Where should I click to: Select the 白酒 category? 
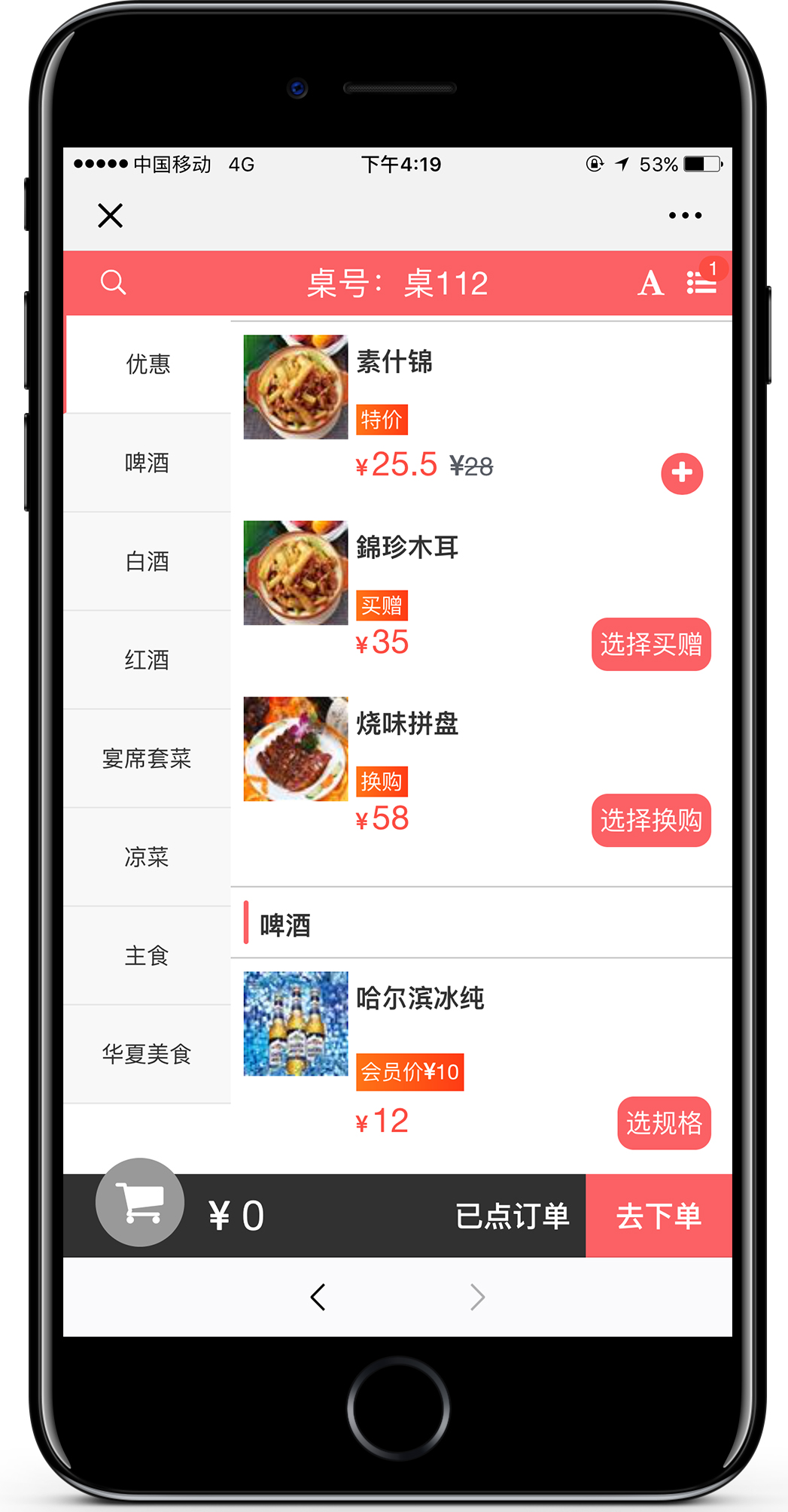[x=148, y=561]
